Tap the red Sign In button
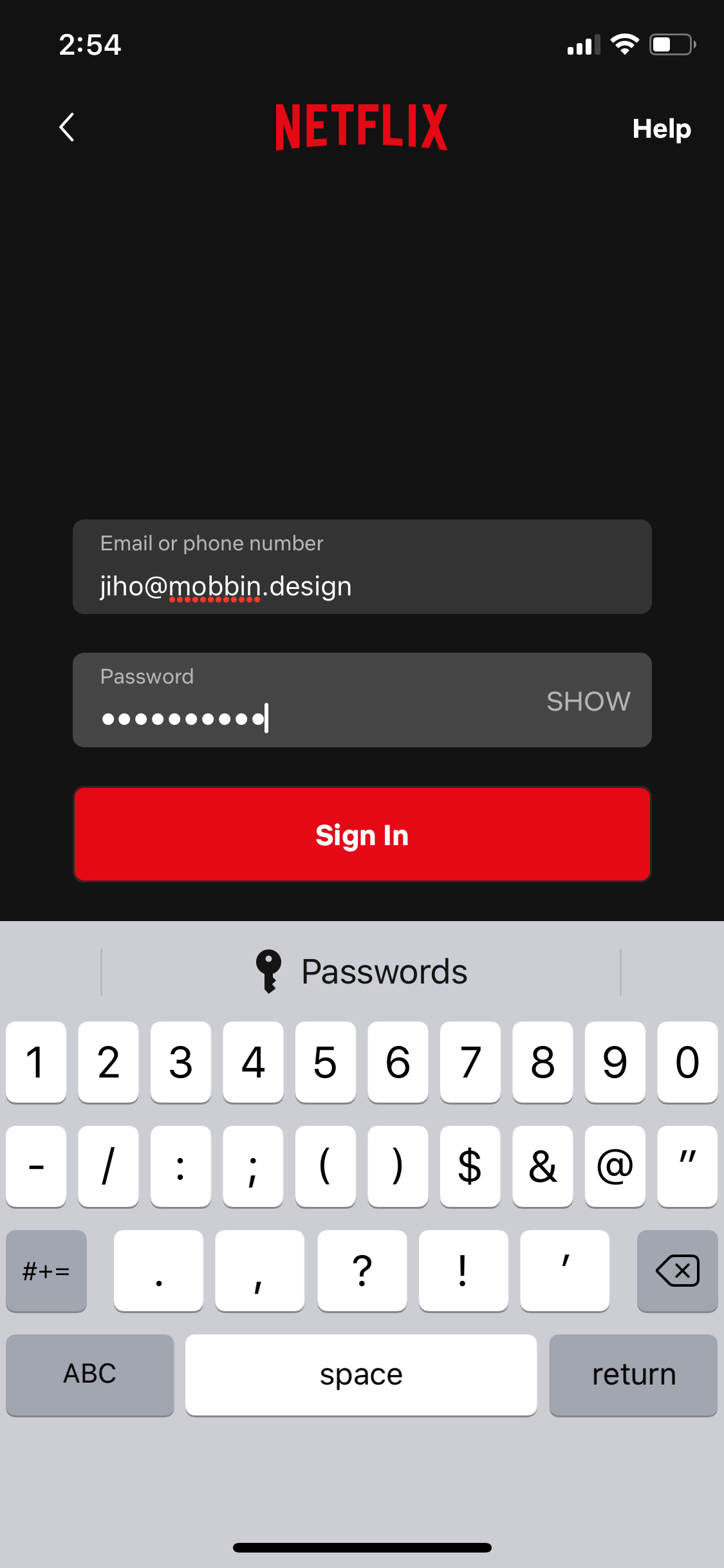Viewport: 724px width, 1568px height. point(362,834)
